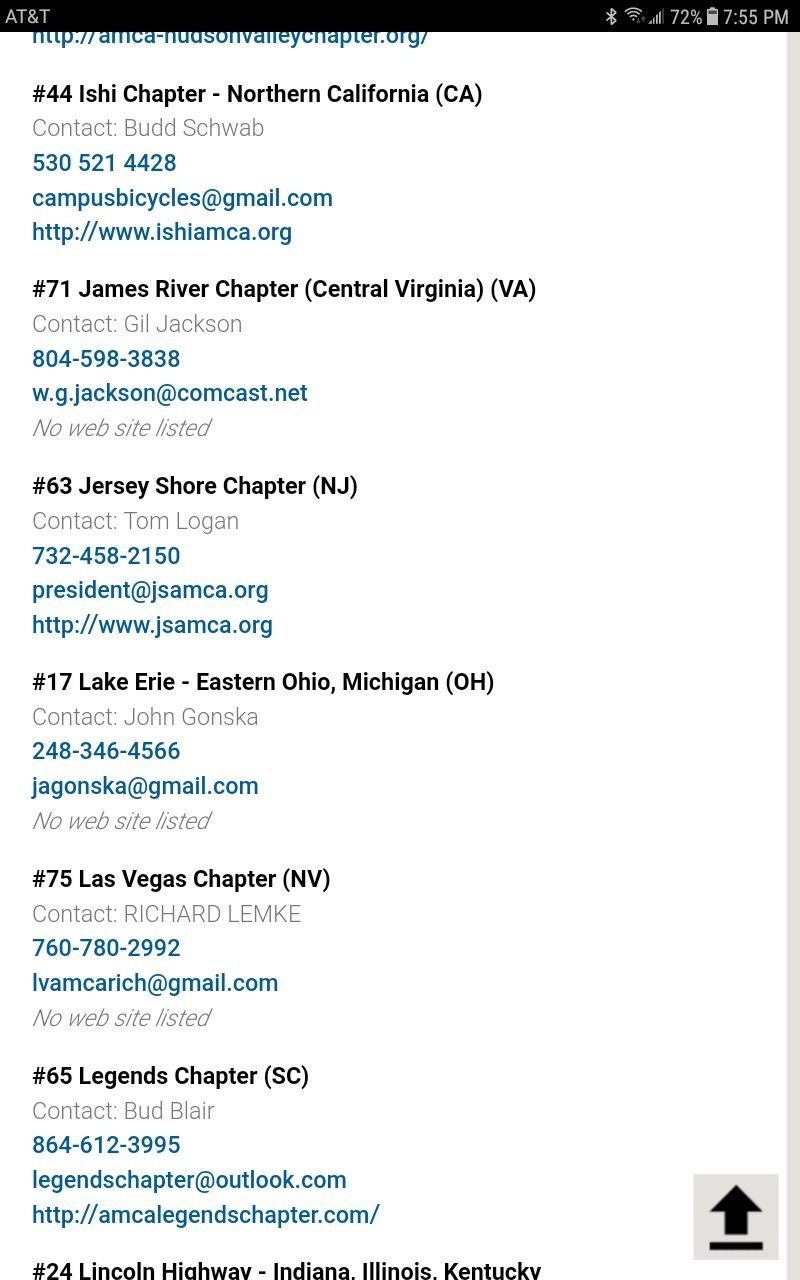Open amcalegendschapter.com website link

206,1215
